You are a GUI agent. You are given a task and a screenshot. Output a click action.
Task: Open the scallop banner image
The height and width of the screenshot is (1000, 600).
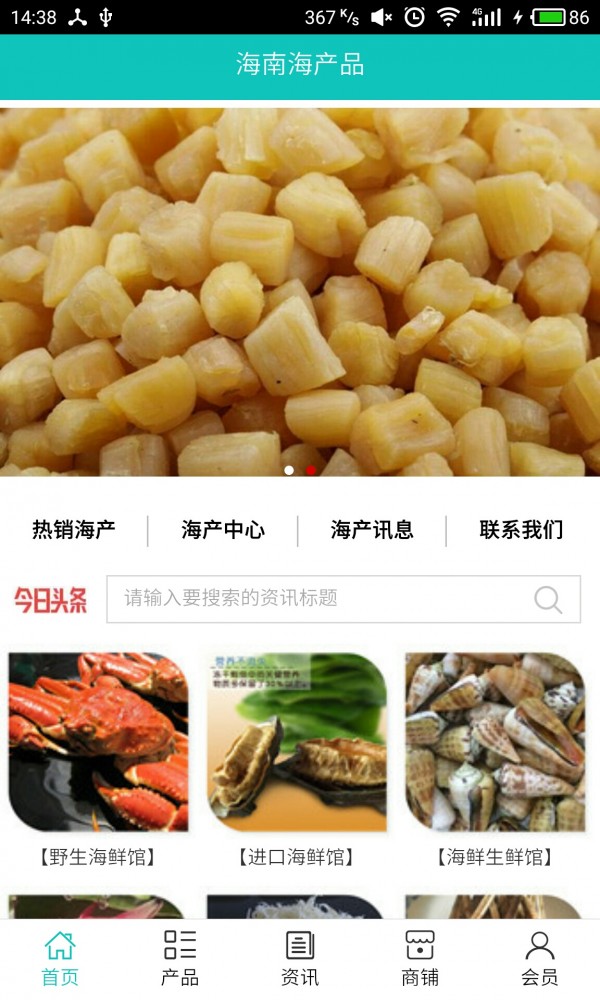point(300,290)
